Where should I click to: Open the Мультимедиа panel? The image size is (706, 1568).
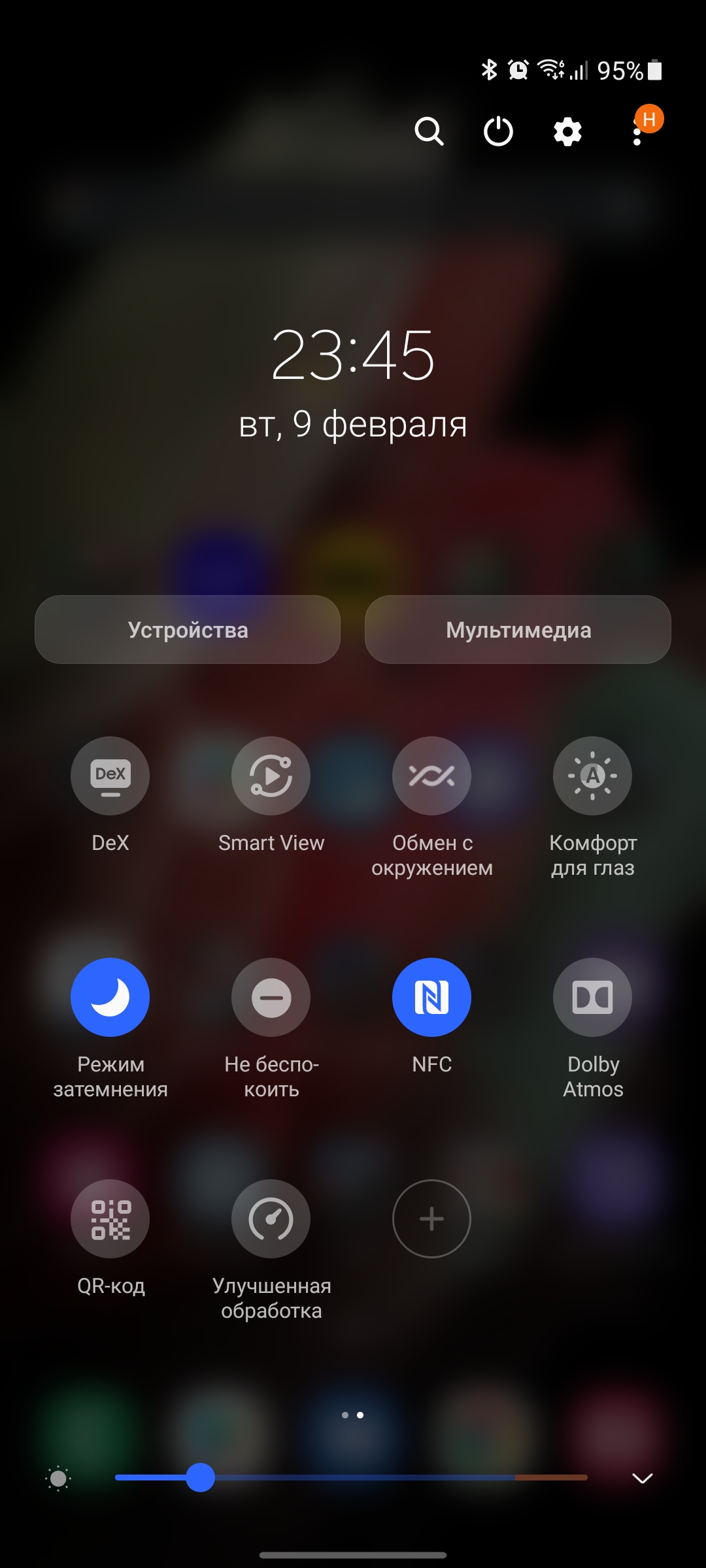(x=518, y=630)
